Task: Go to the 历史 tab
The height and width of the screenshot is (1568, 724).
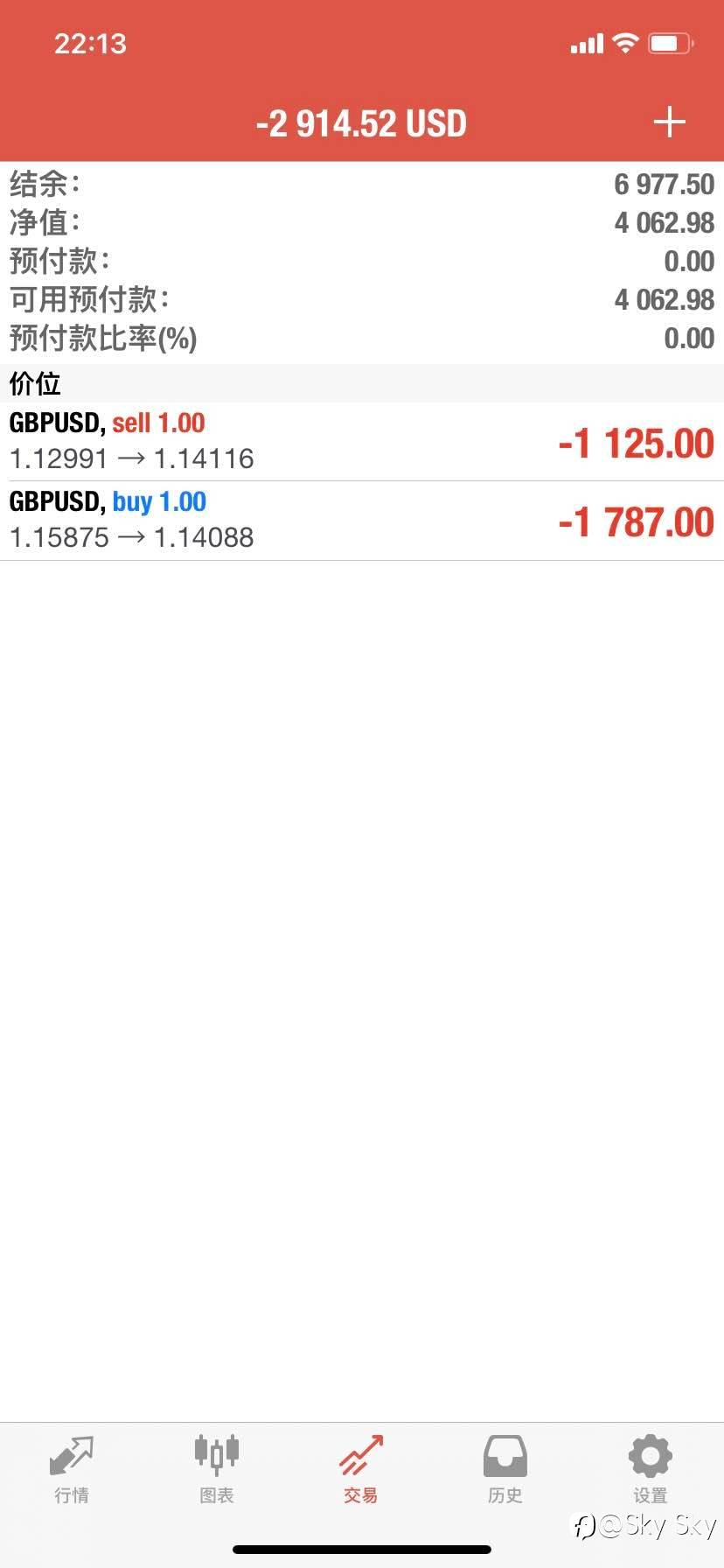Action: (505, 1470)
